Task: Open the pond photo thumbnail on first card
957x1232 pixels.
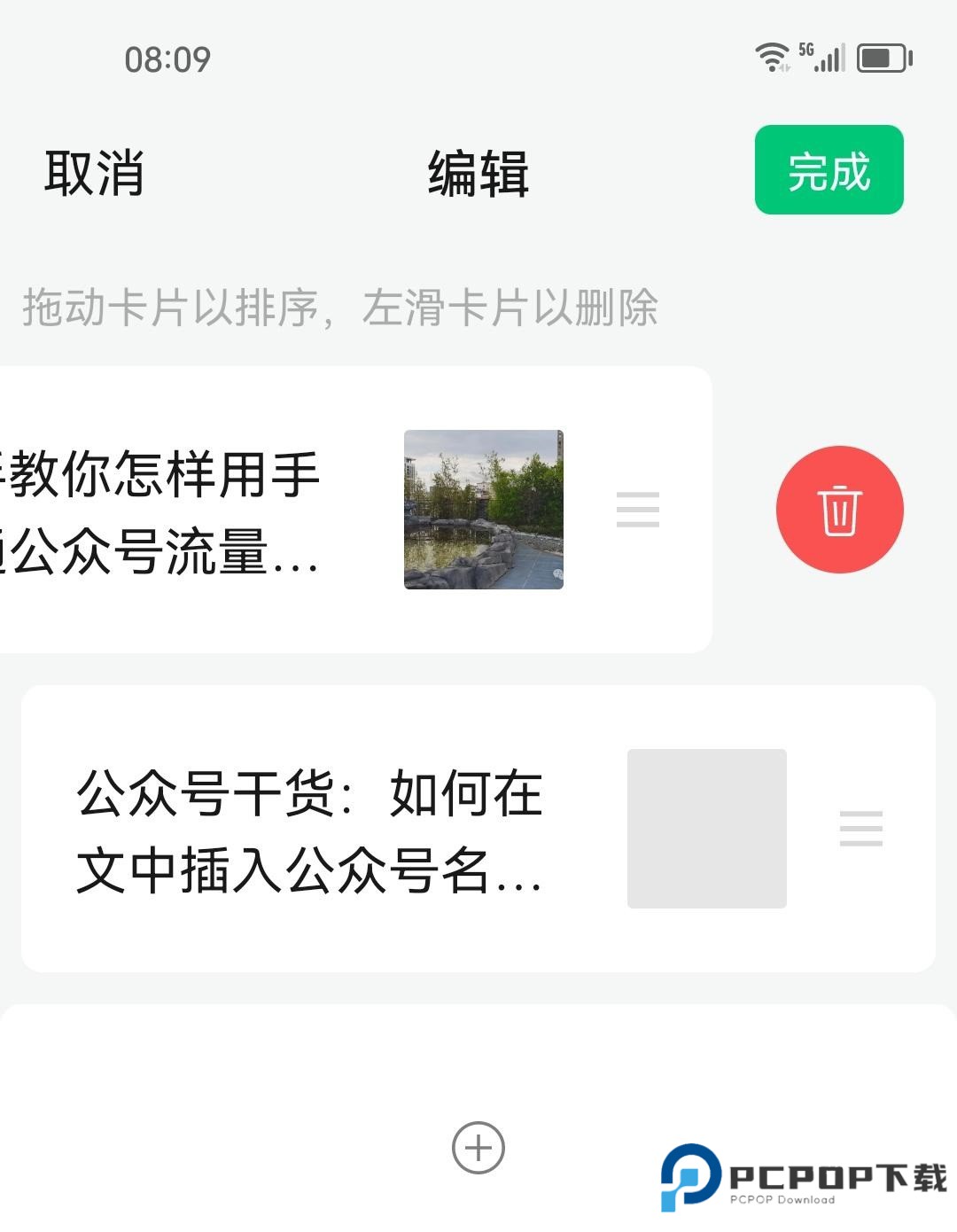Action: (x=485, y=507)
